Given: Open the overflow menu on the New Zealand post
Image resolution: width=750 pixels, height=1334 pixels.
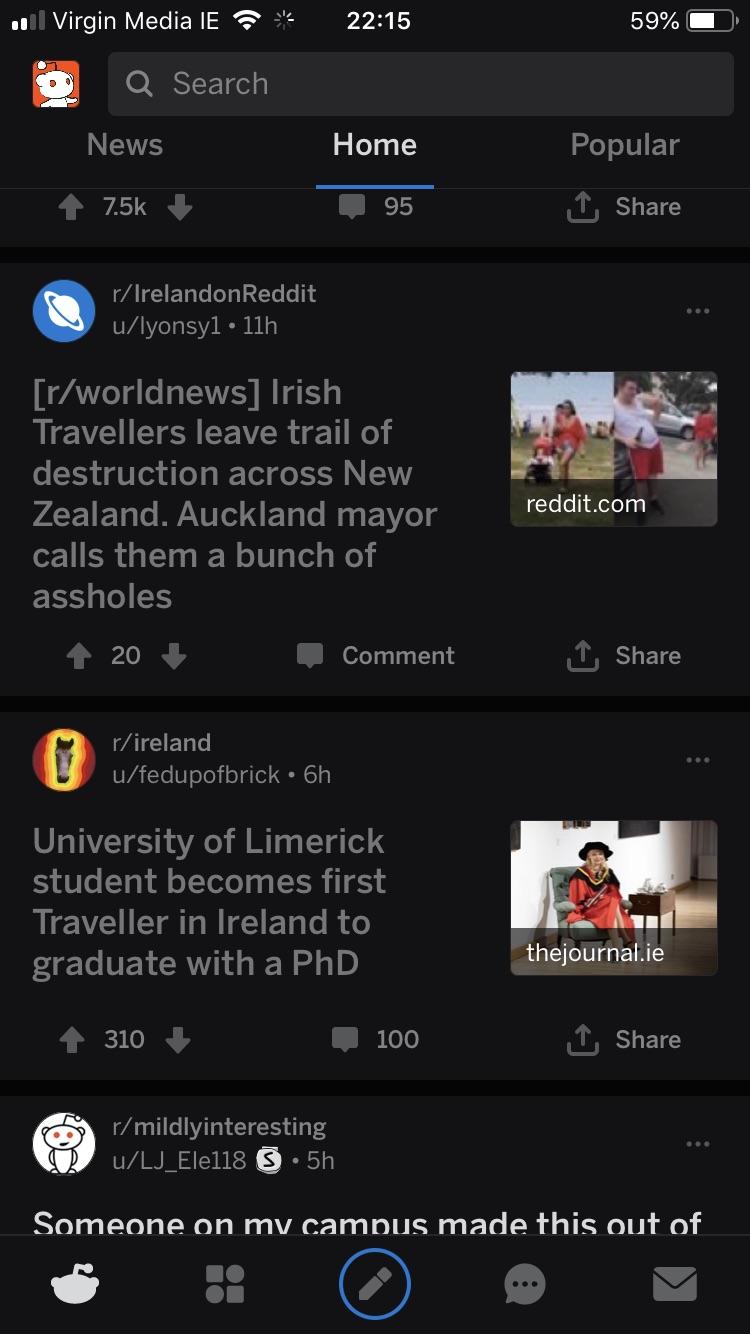Looking at the screenshot, I should 697,311.
